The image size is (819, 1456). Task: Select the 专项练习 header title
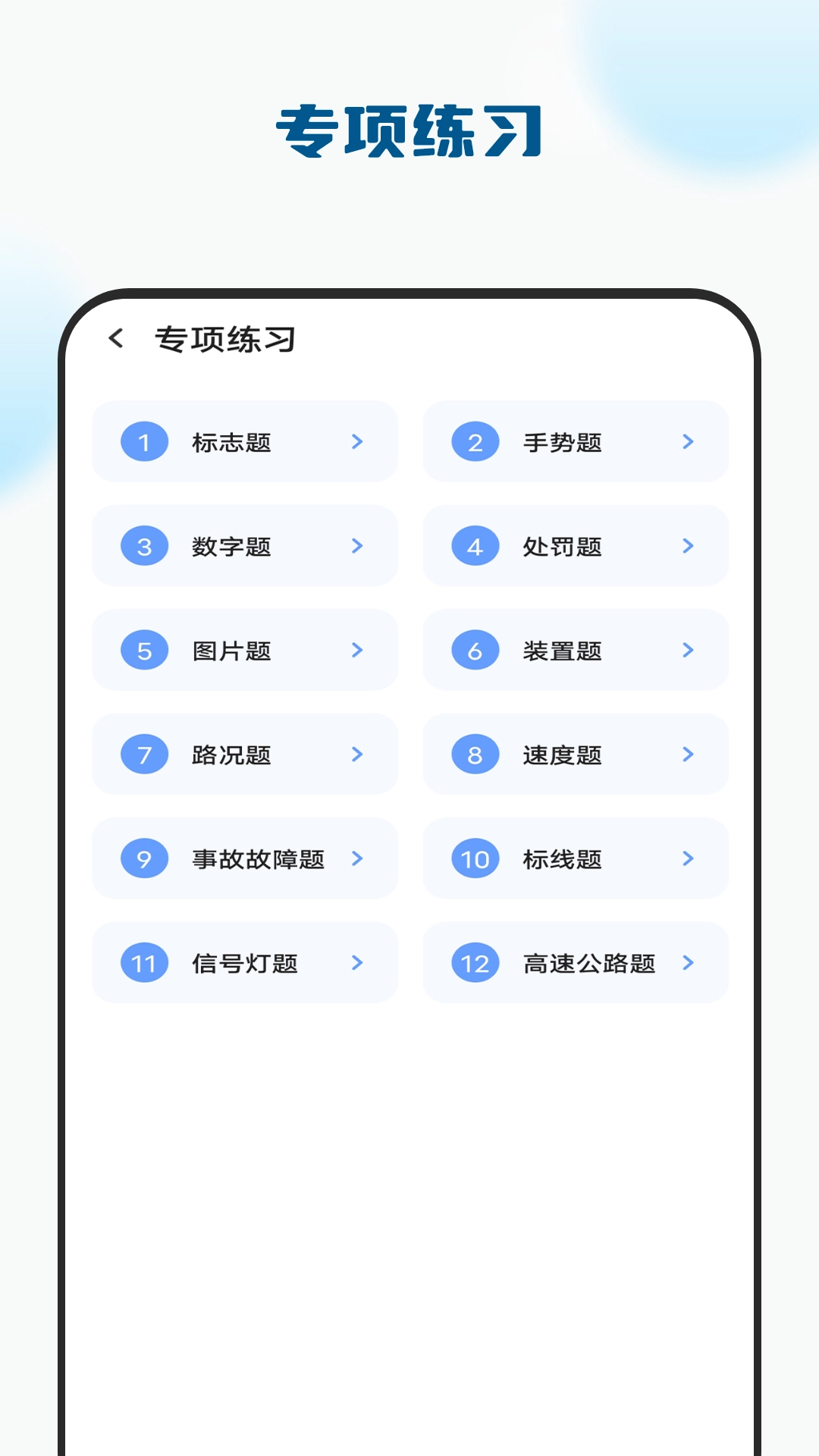[225, 340]
